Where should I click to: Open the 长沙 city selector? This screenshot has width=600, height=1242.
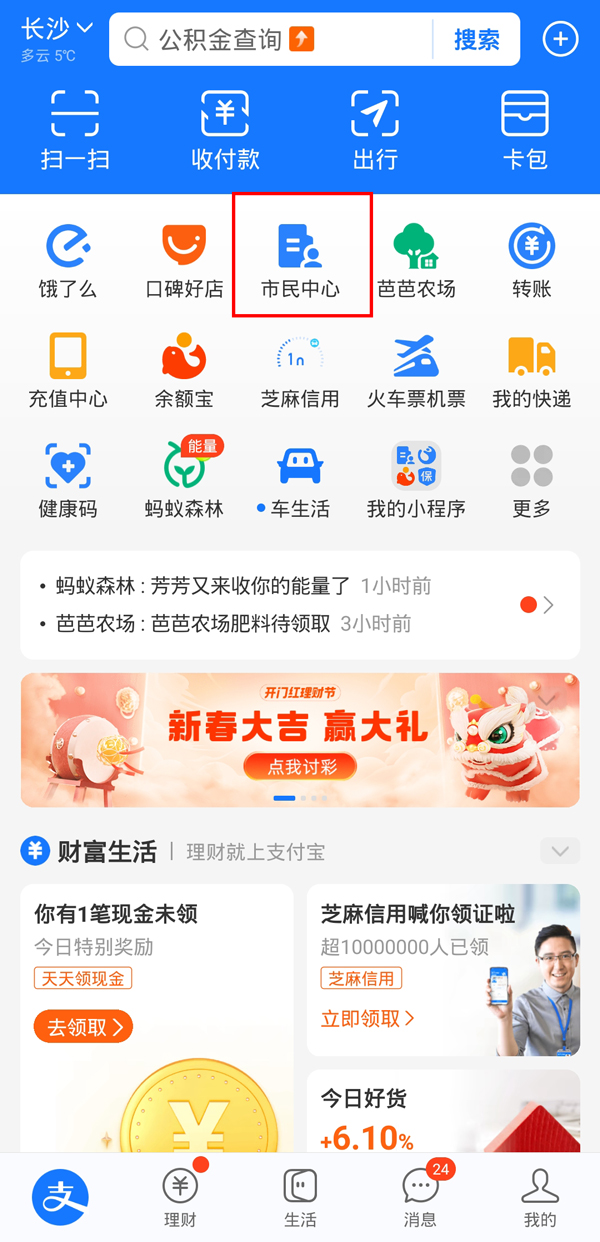click(x=56, y=30)
